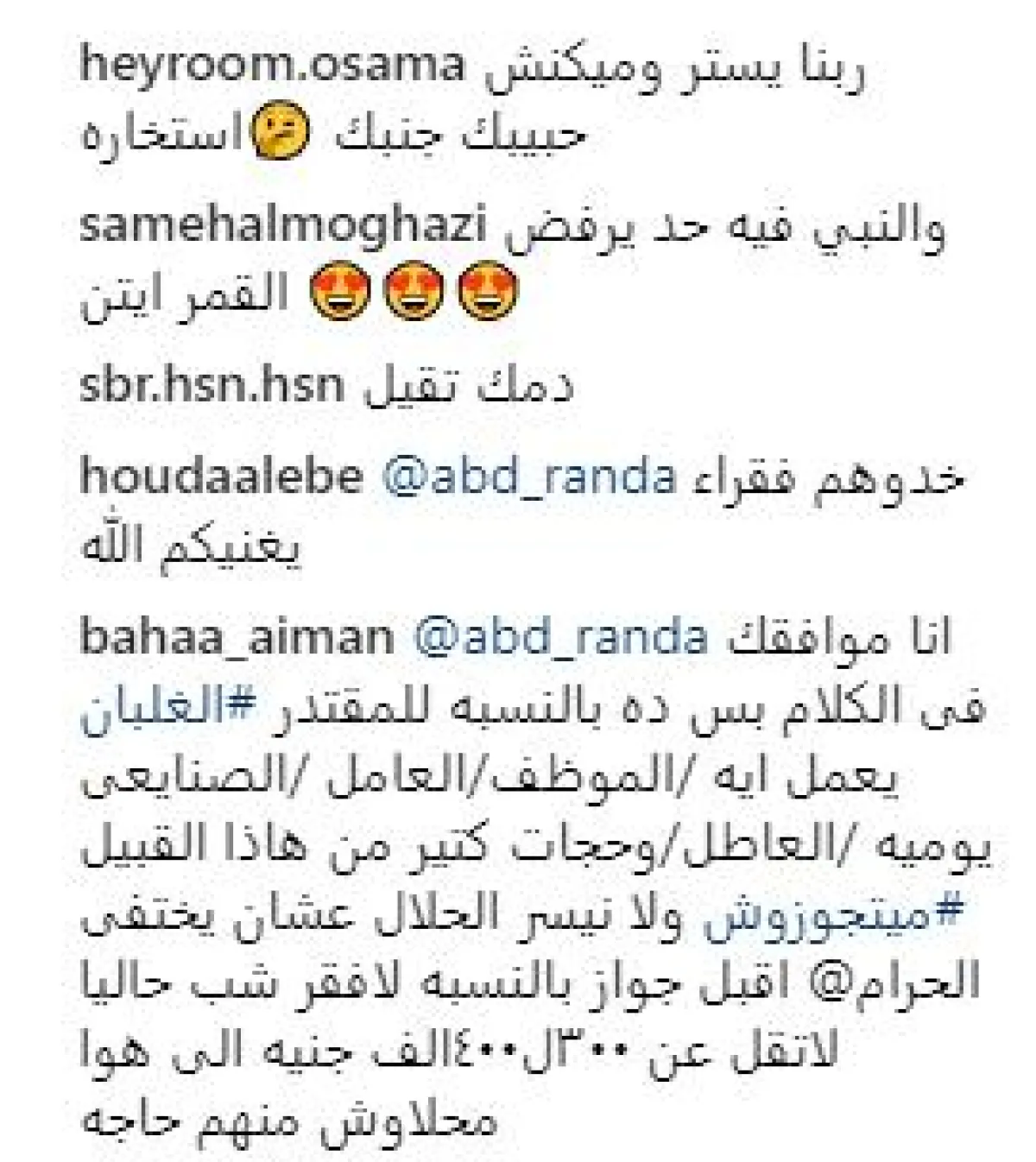
Task: Visit bahaa_aiman's profile
Action: 237,638
